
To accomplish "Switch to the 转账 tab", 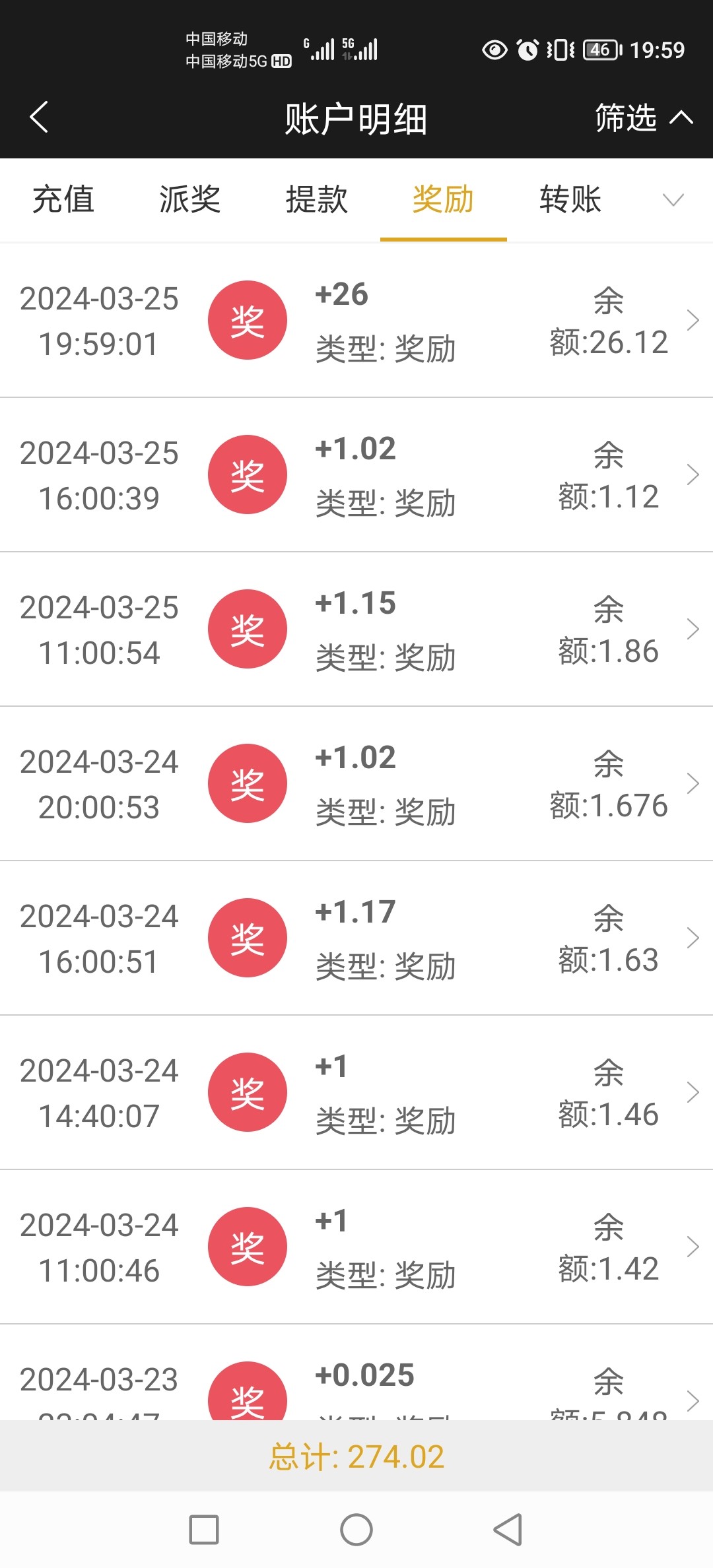I will click(570, 199).
